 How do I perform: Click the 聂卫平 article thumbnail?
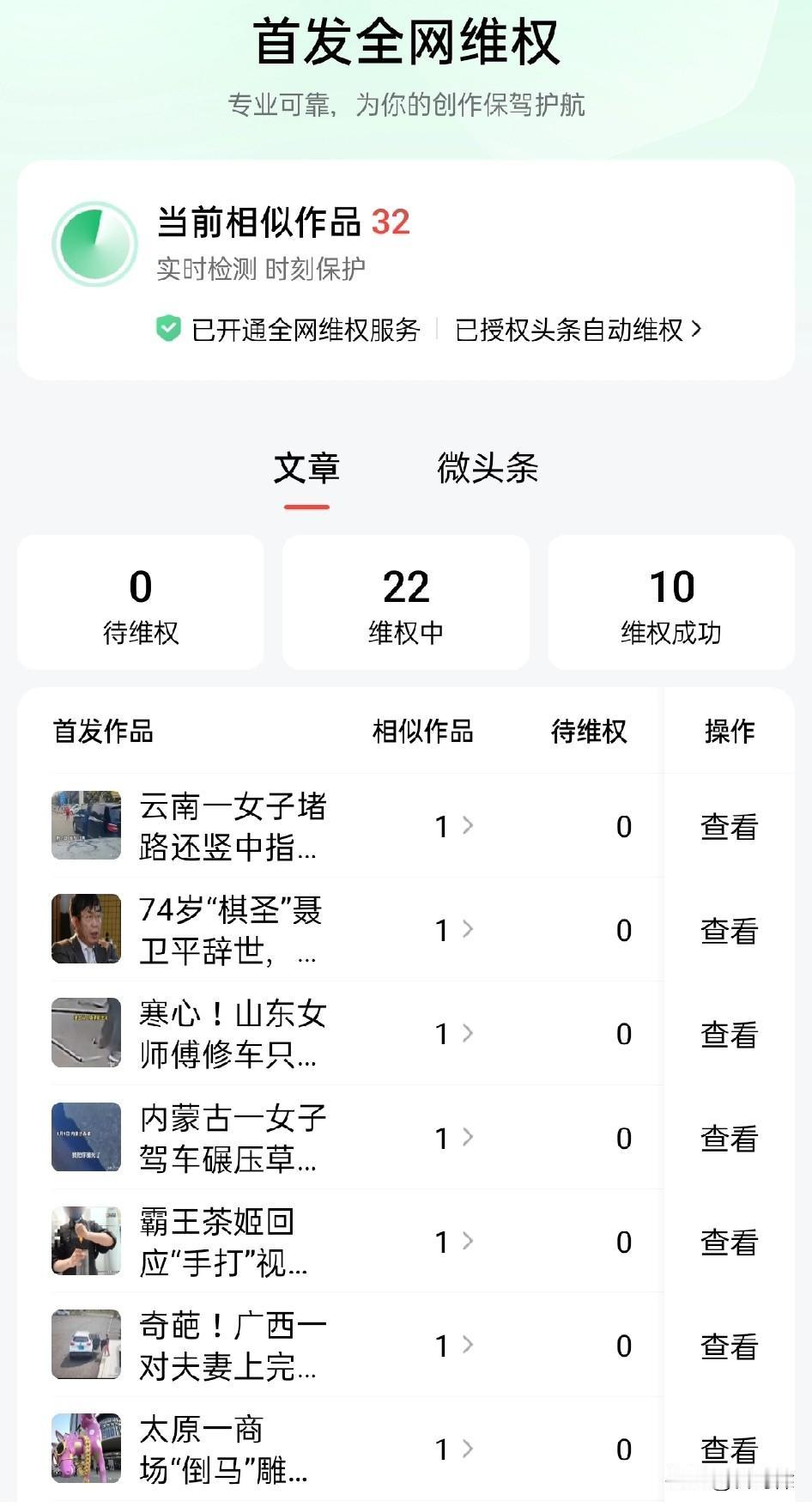tap(86, 929)
